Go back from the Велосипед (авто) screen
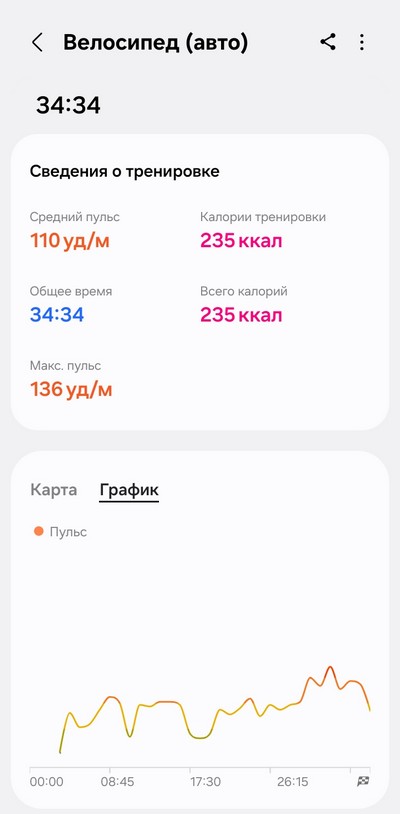The width and height of the screenshot is (400, 814). click(37, 43)
